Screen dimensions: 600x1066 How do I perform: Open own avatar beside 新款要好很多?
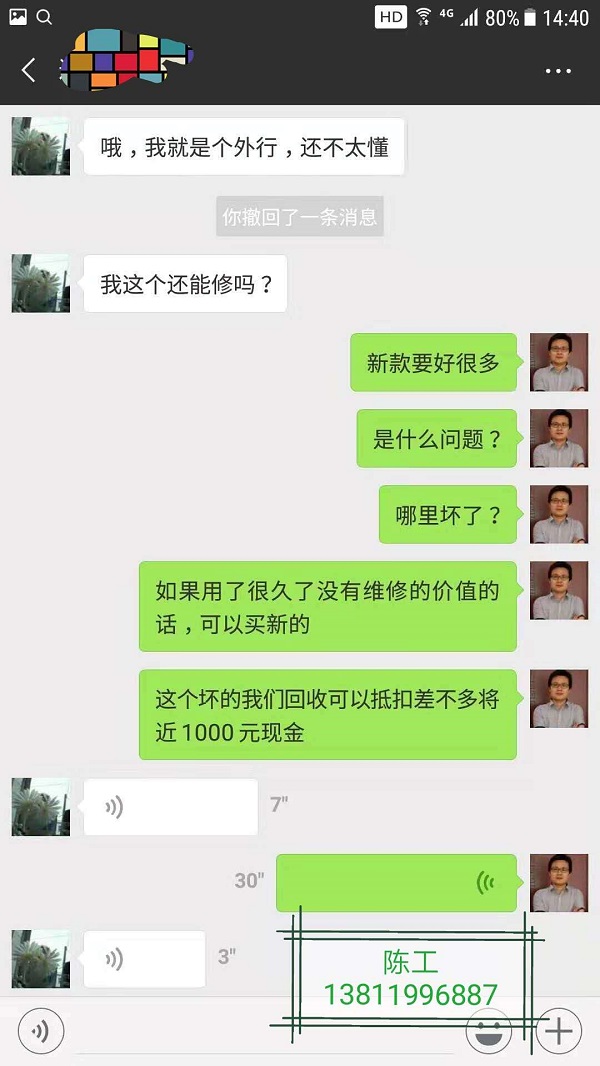[x=558, y=362]
